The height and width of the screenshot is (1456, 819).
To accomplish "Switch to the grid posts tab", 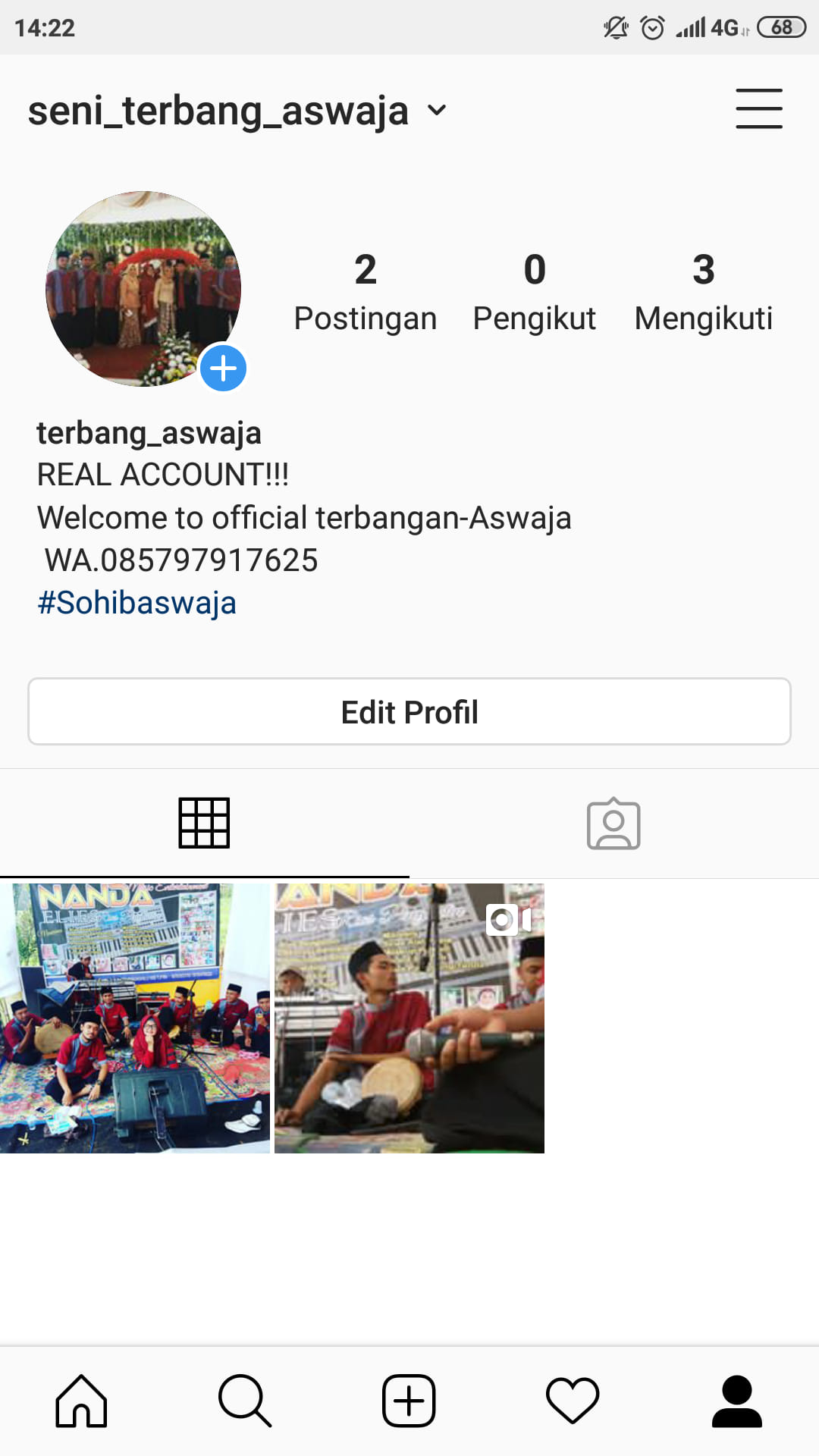I will [204, 824].
